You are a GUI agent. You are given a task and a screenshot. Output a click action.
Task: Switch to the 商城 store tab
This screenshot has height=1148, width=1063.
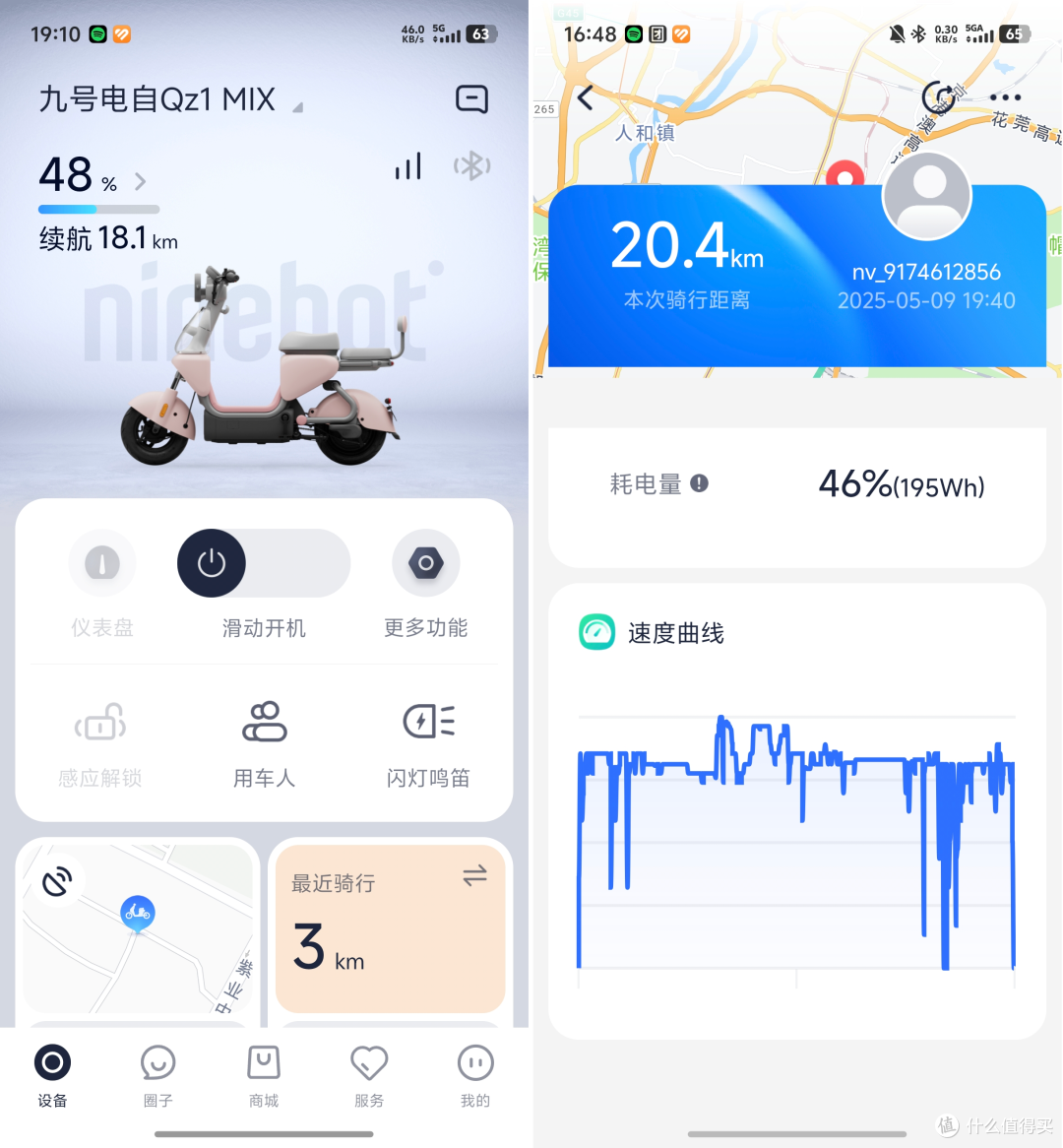click(x=263, y=1075)
